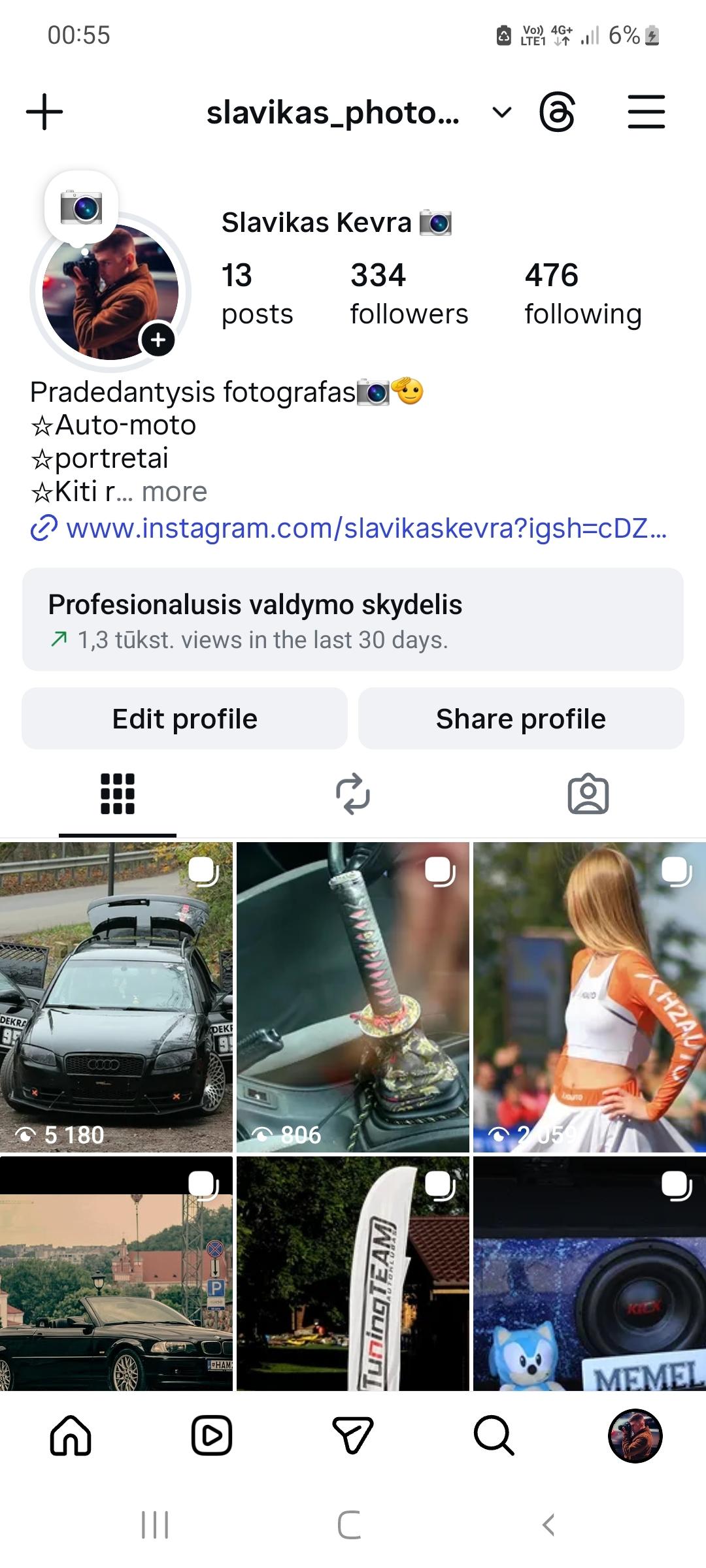Go back with system back button

548,1525
